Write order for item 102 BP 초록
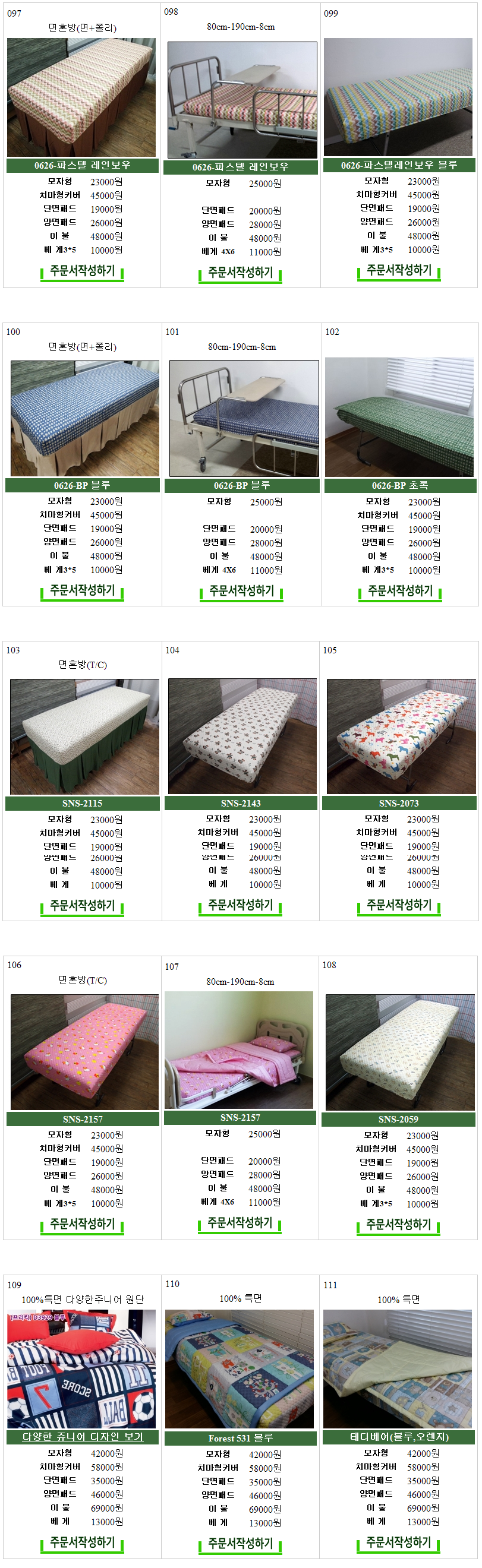 pyautogui.click(x=400, y=592)
